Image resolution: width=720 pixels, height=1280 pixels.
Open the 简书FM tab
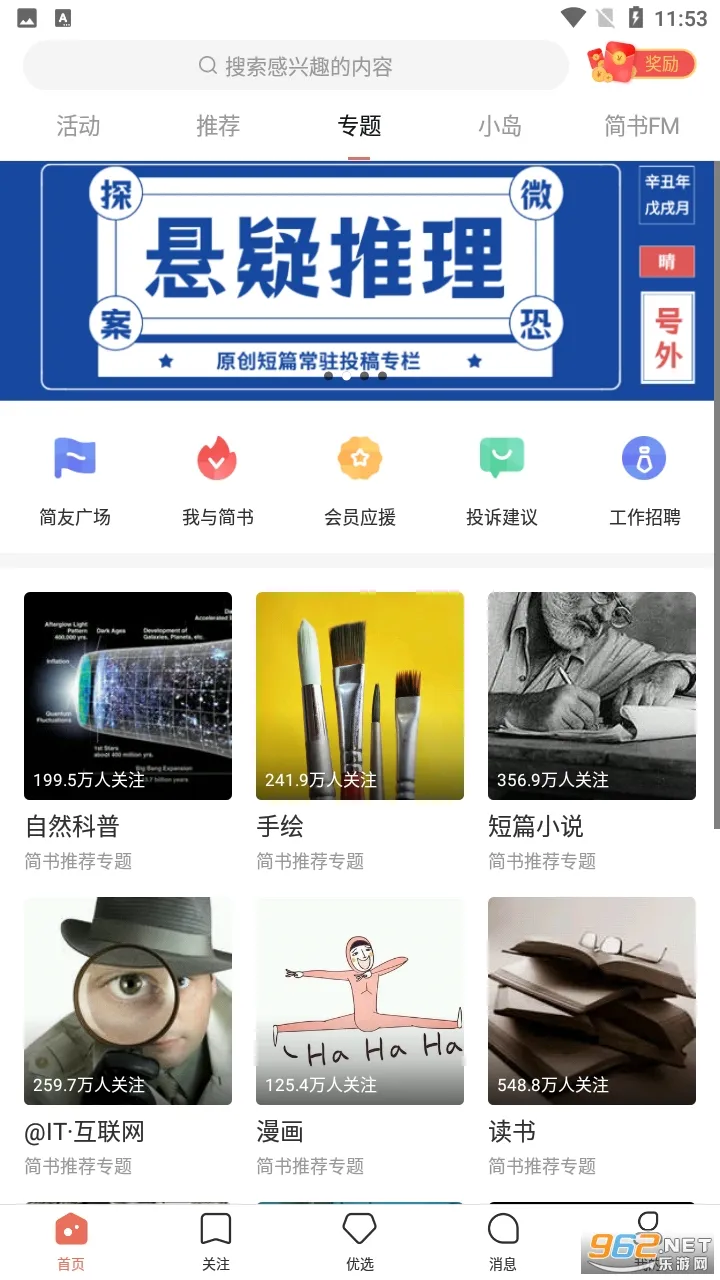(642, 127)
